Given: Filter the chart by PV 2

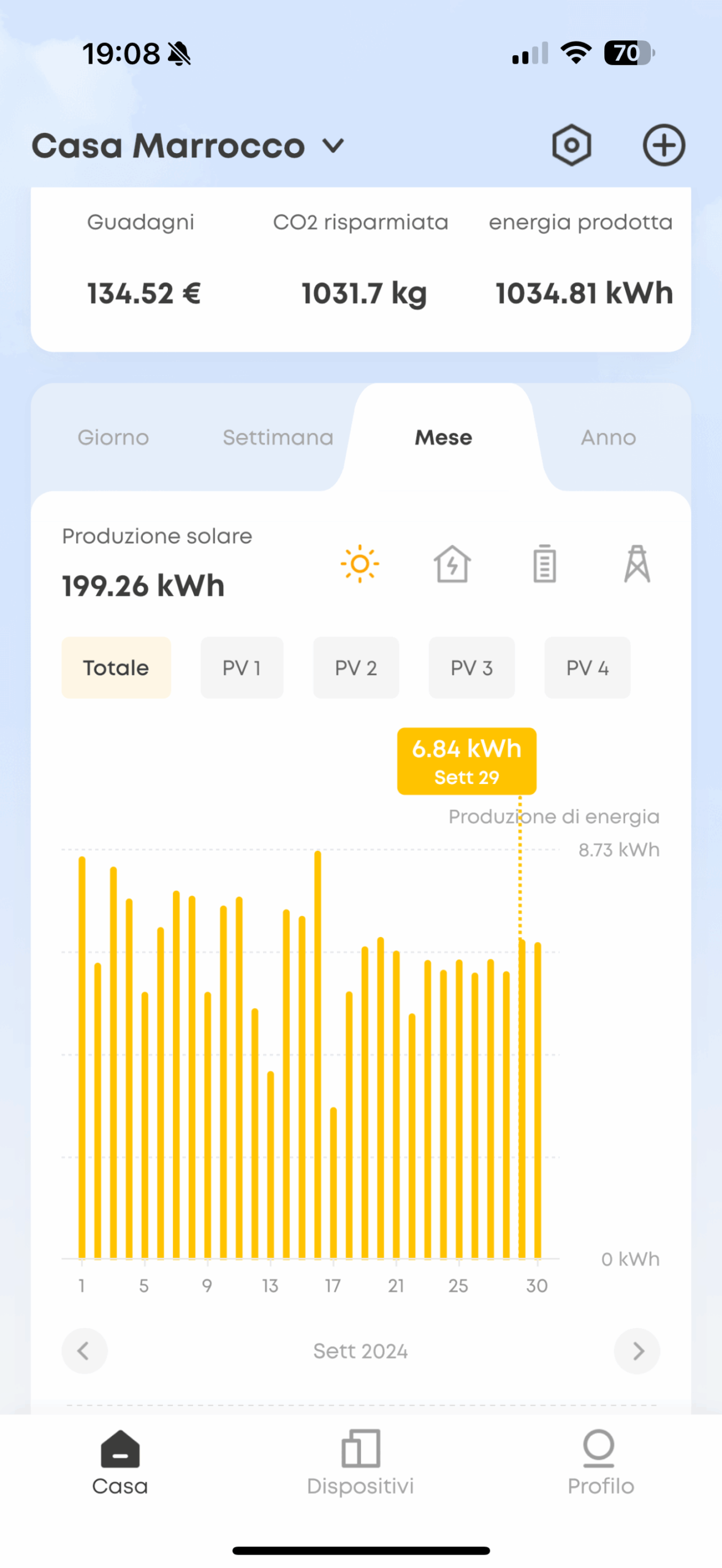Looking at the screenshot, I should [356, 668].
